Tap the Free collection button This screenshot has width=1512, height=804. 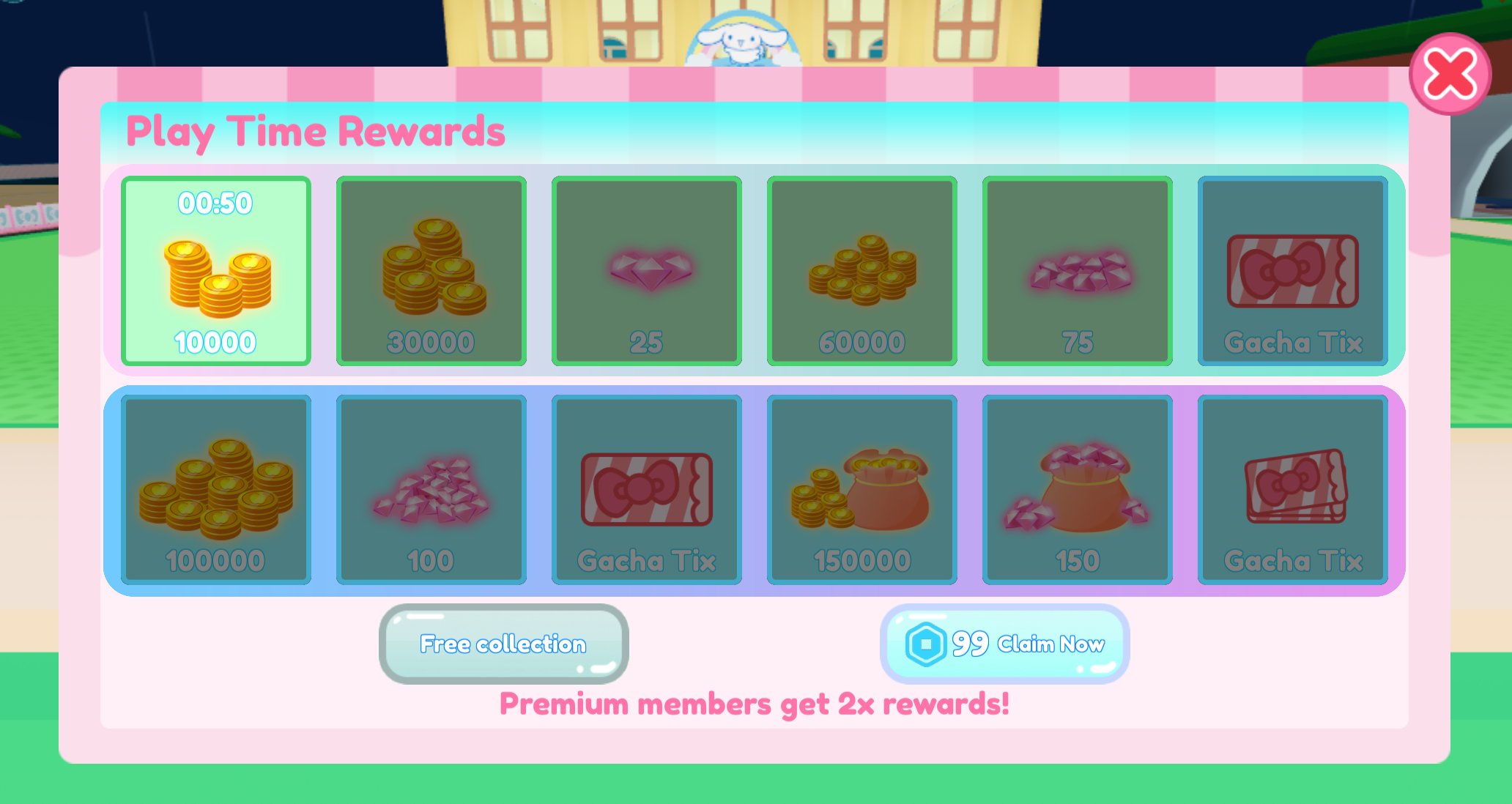pyautogui.click(x=503, y=644)
